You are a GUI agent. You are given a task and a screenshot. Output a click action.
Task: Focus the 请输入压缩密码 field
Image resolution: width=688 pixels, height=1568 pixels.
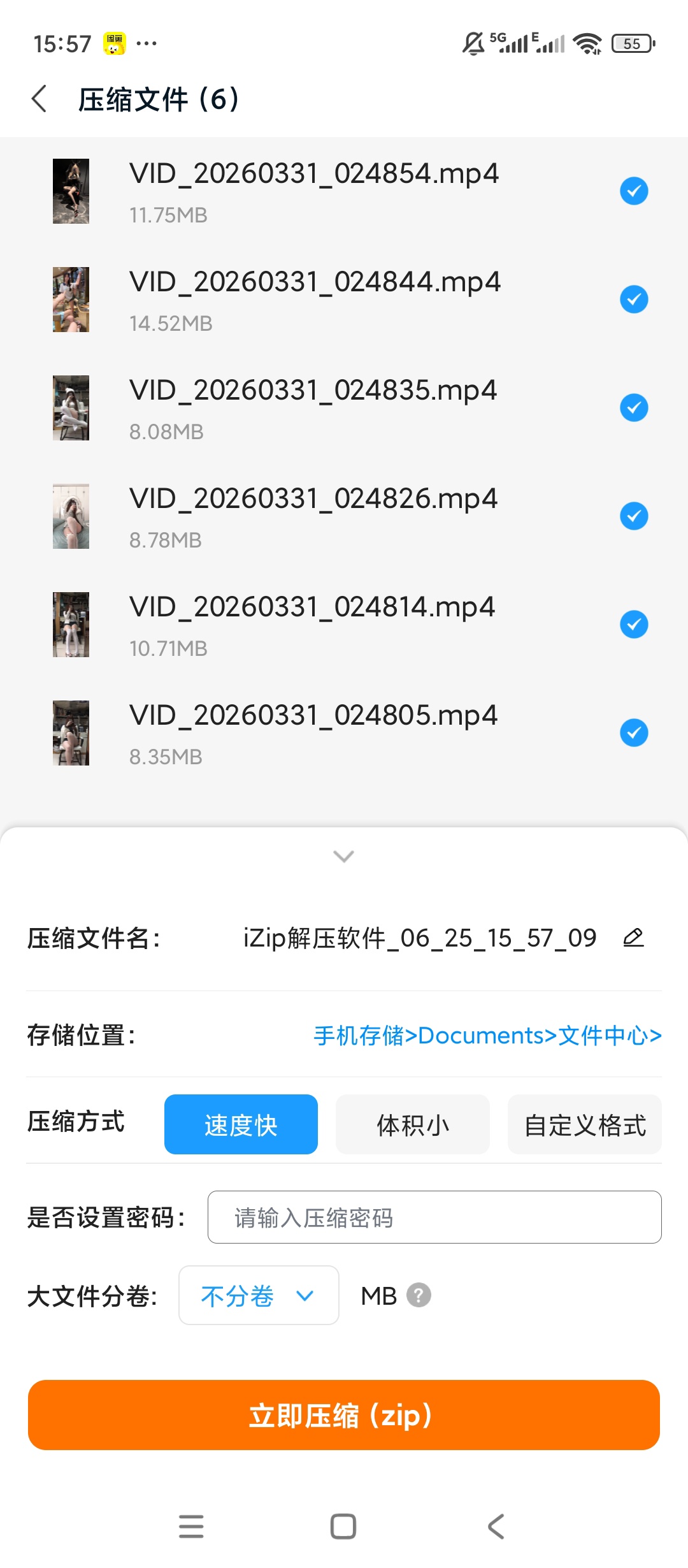click(x=434, y=1217)
